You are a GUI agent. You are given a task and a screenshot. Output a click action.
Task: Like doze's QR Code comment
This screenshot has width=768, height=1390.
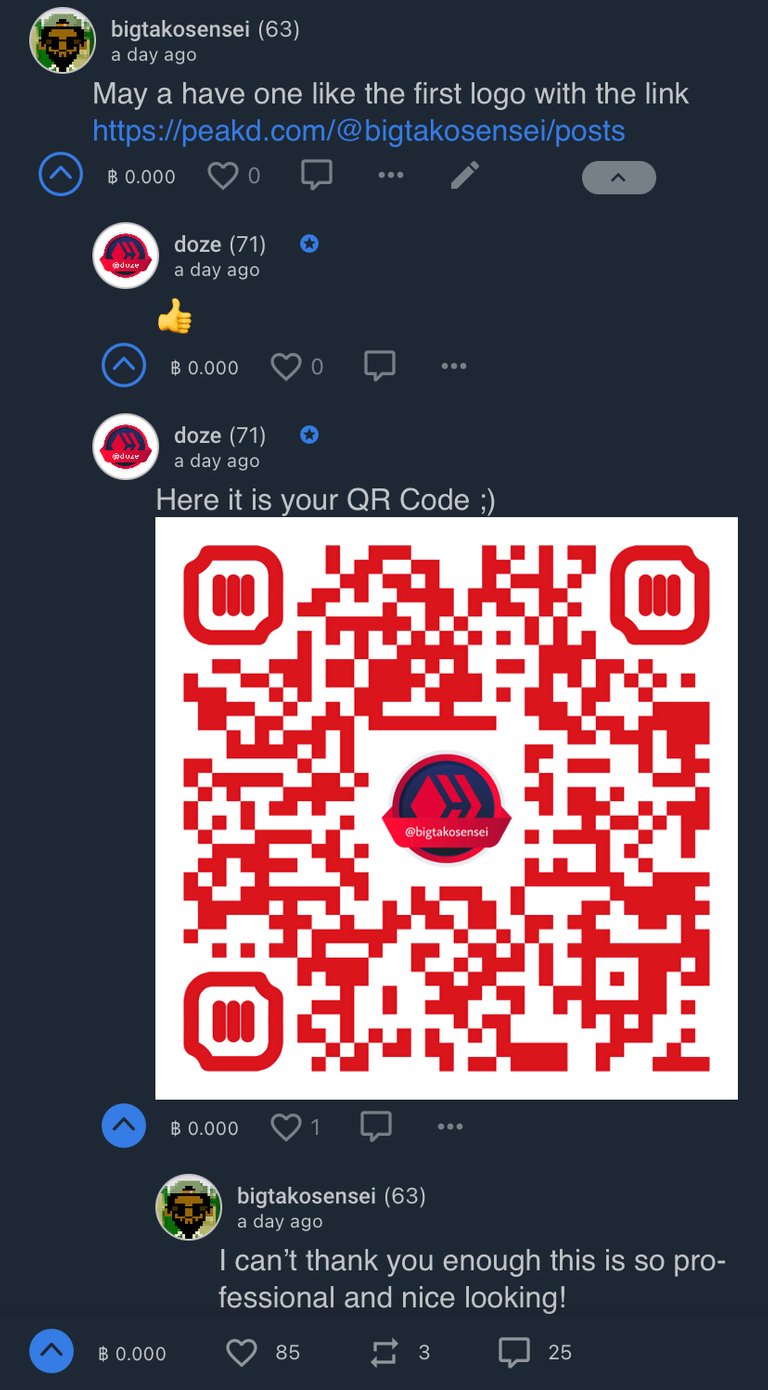286,1127
